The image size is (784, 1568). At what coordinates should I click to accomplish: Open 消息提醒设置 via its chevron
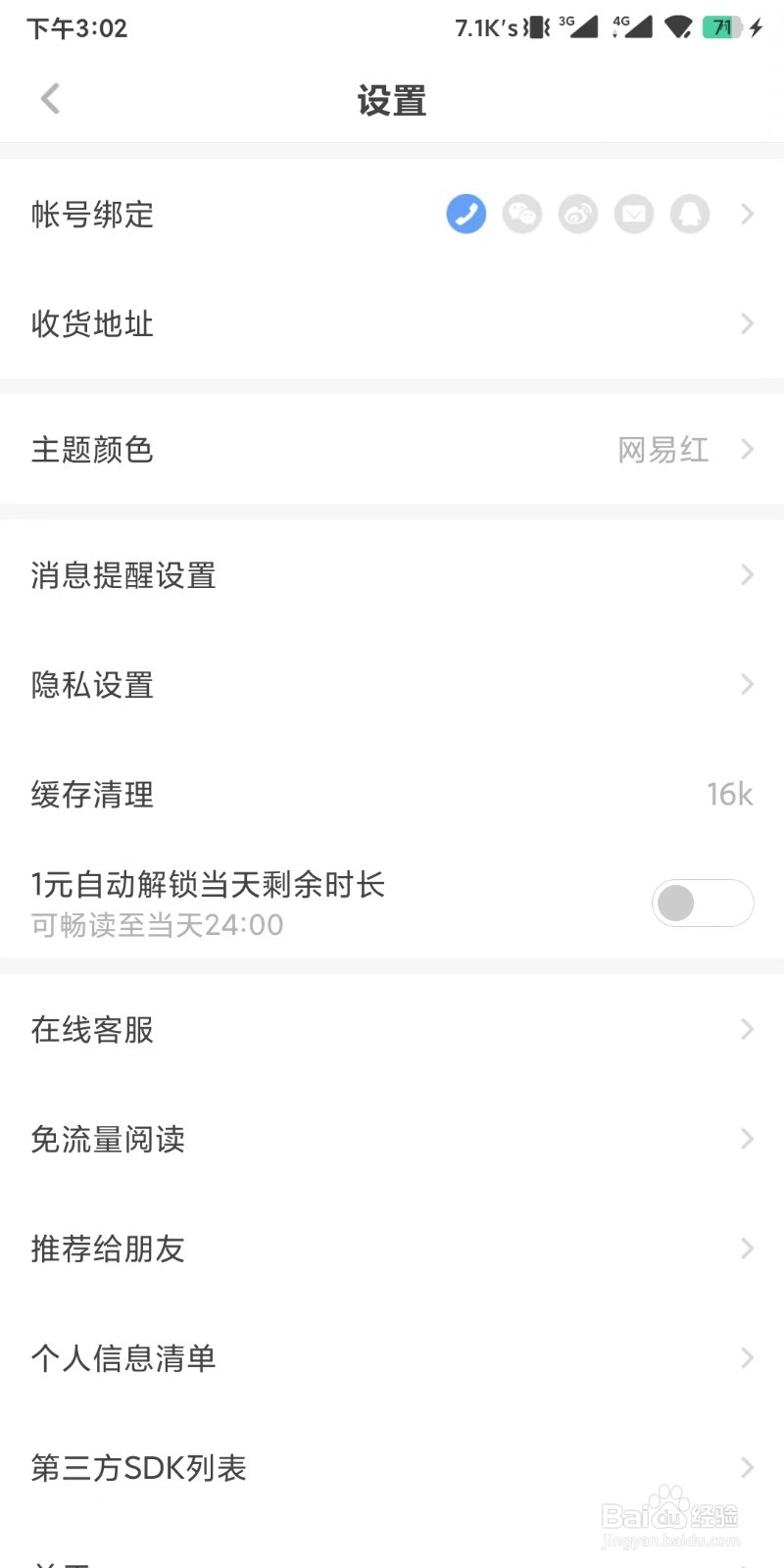point(747,575)
